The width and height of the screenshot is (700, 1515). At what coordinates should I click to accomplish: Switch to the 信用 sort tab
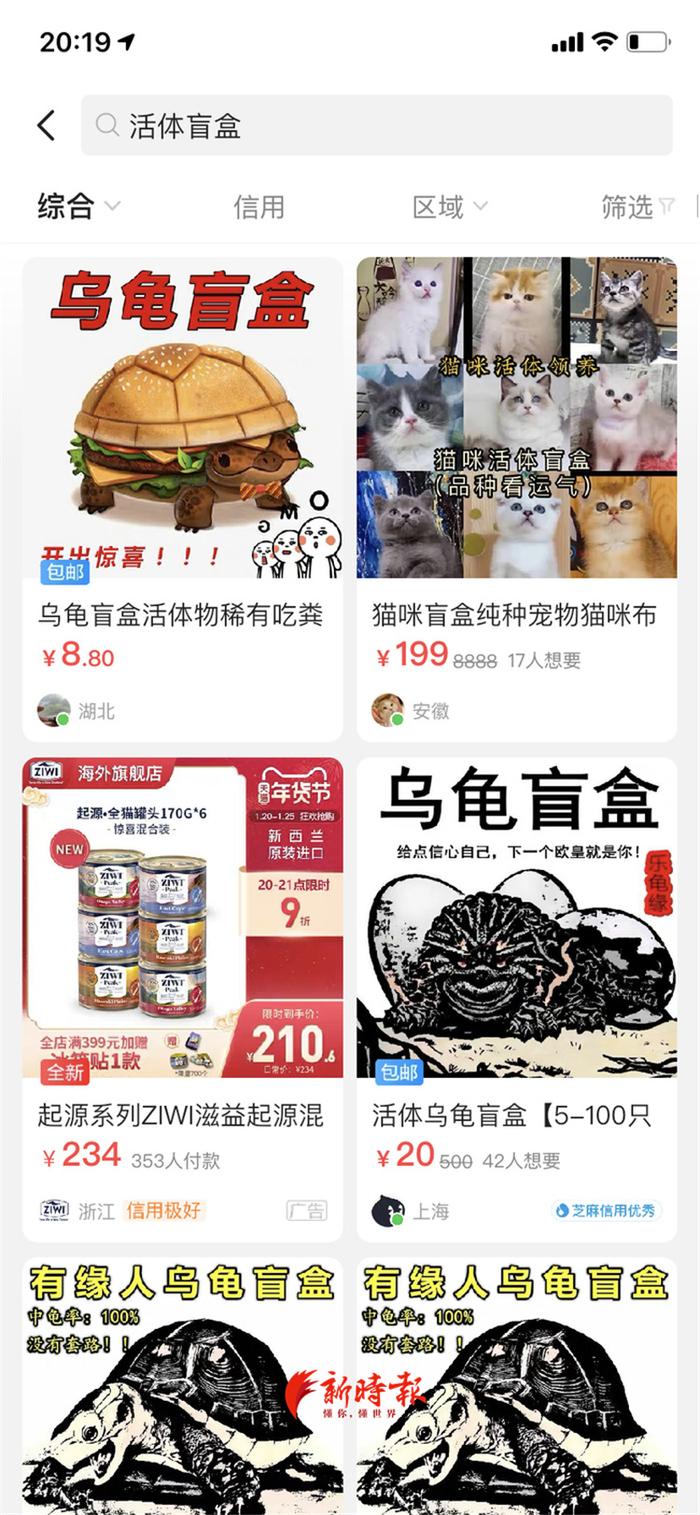coord(259,207)
